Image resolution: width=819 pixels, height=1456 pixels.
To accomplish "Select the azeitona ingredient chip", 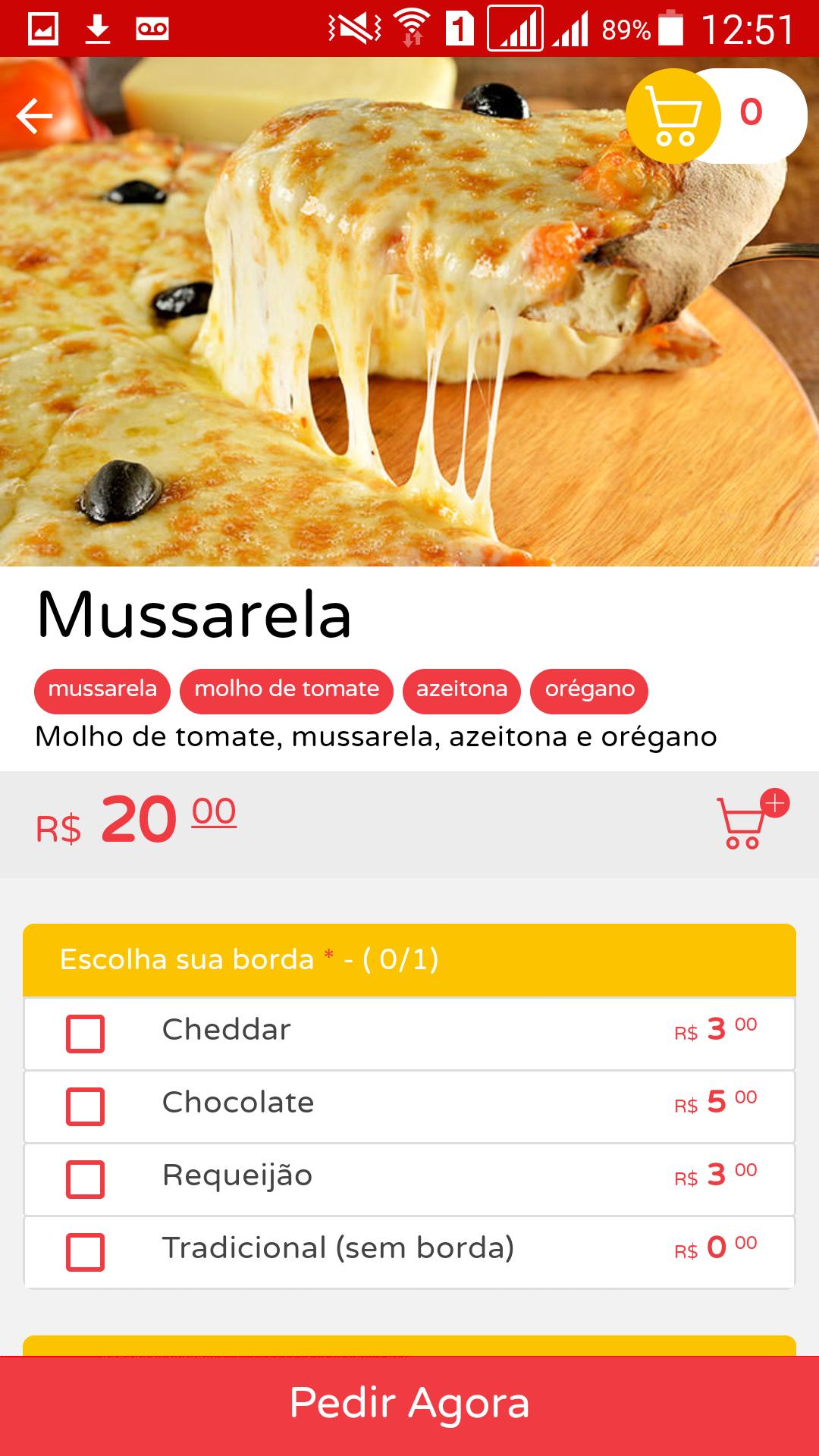I will (x=461, y=689).
